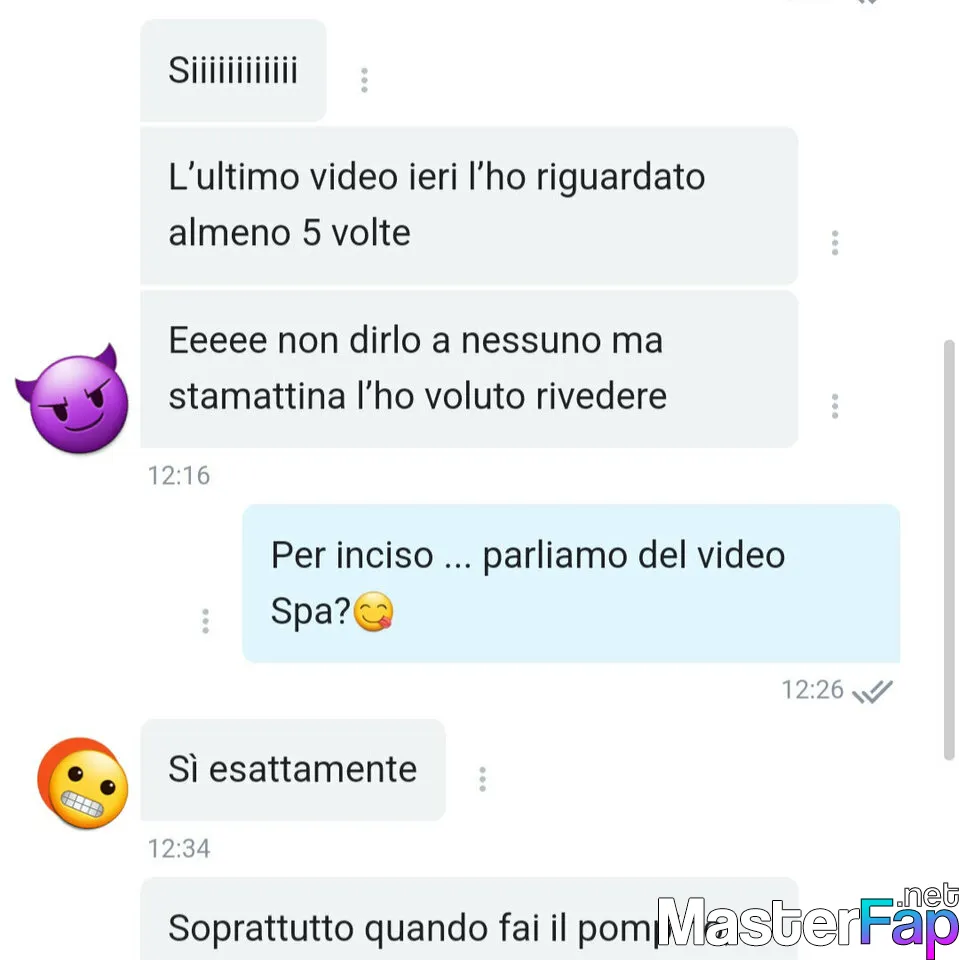Open the three-dot menu for the "L'ultimo video ieri" message

[x=835, y=242]
